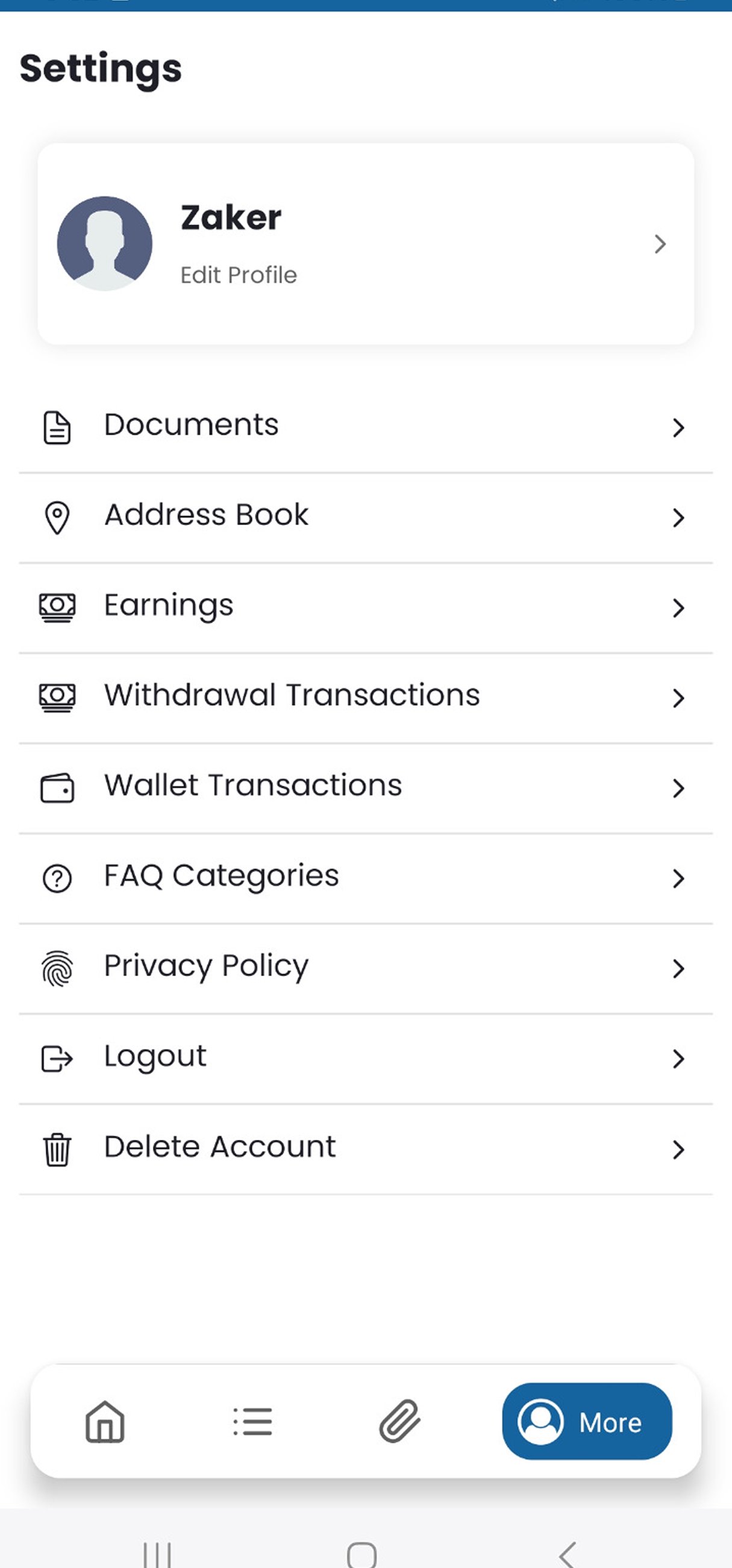Open Withdrawal Transactions

[x=365, y=697]
